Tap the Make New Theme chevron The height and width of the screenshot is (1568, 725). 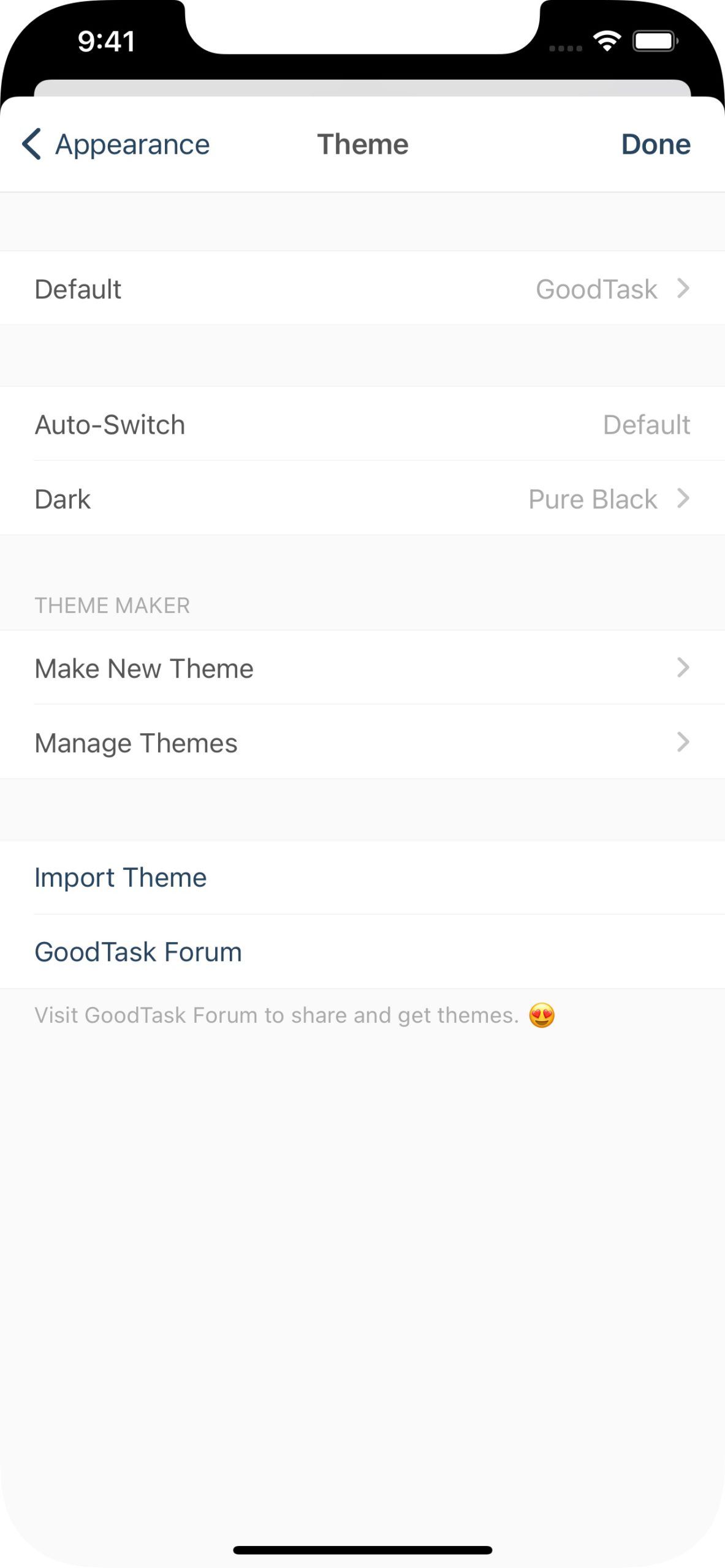682,668
